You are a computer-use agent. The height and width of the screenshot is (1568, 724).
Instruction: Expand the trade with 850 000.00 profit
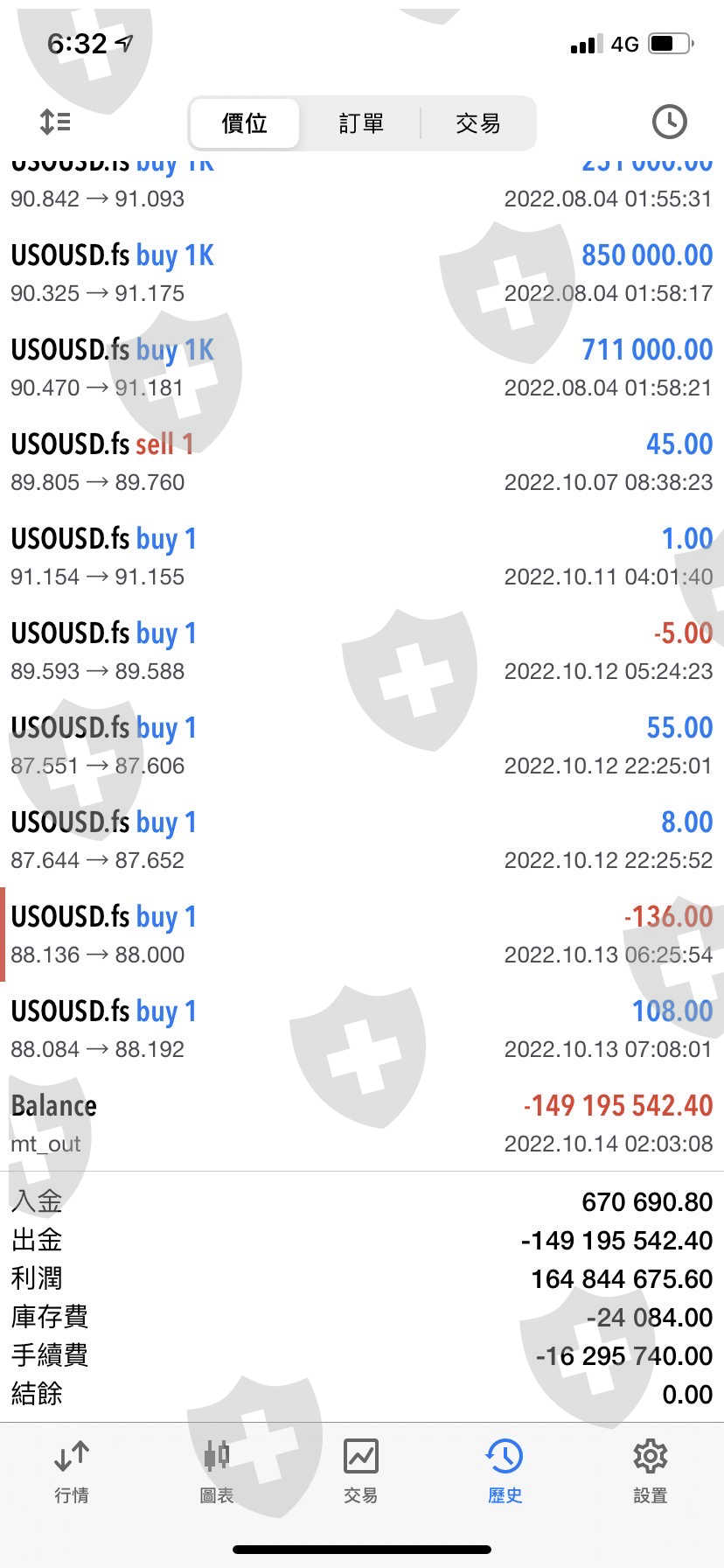362,273
